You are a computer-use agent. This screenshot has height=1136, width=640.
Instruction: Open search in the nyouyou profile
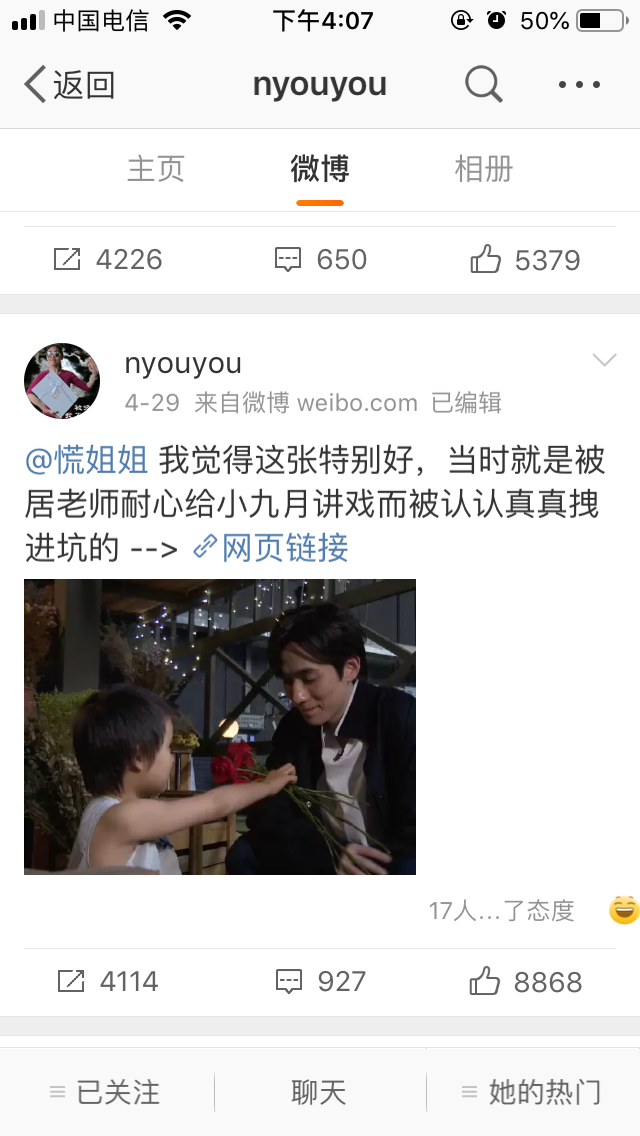click(x=483, y=85)
